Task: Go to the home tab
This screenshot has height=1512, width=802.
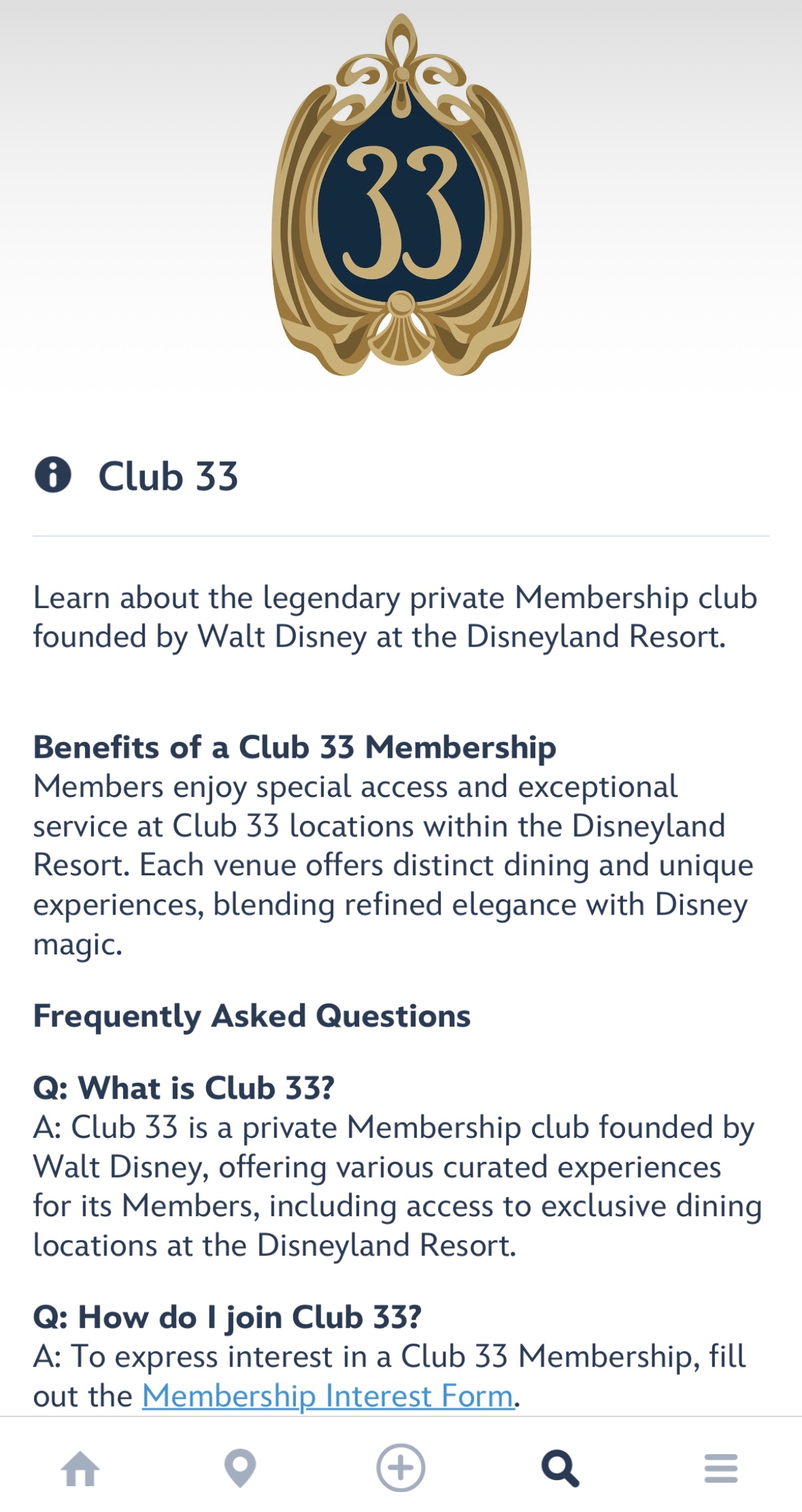Action: click(x=80, y=1468)
